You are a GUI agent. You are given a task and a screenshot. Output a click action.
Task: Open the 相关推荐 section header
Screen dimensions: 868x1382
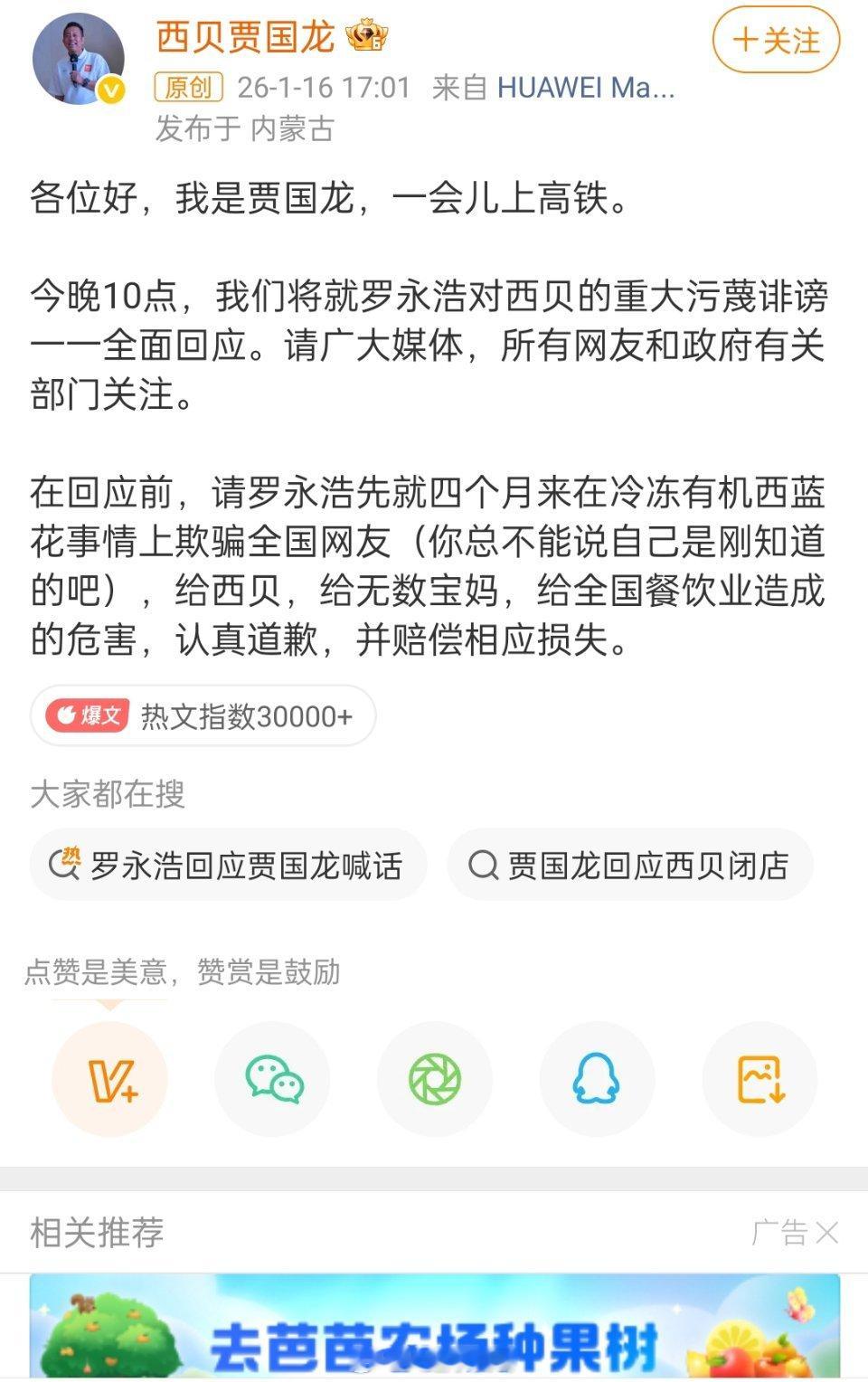(x=93, y=1230)
